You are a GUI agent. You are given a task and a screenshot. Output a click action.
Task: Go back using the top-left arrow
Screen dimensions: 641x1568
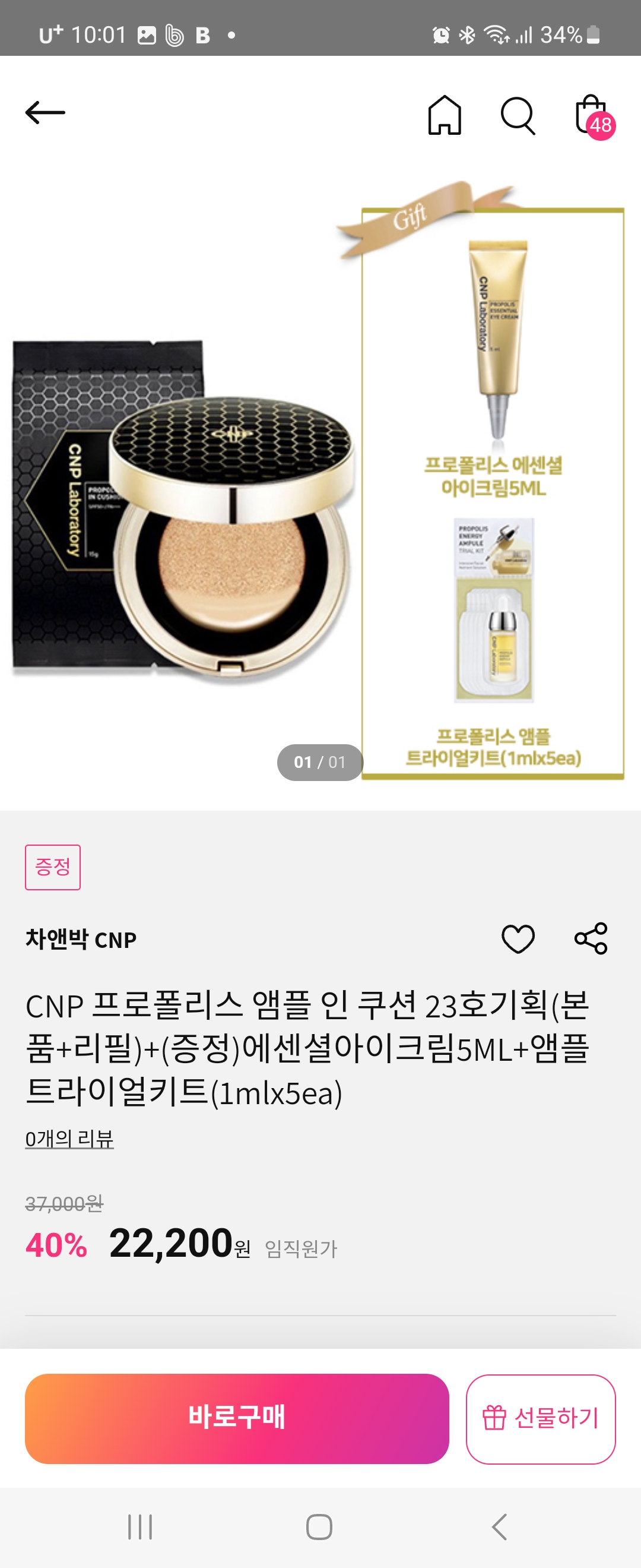coord(45,113)
